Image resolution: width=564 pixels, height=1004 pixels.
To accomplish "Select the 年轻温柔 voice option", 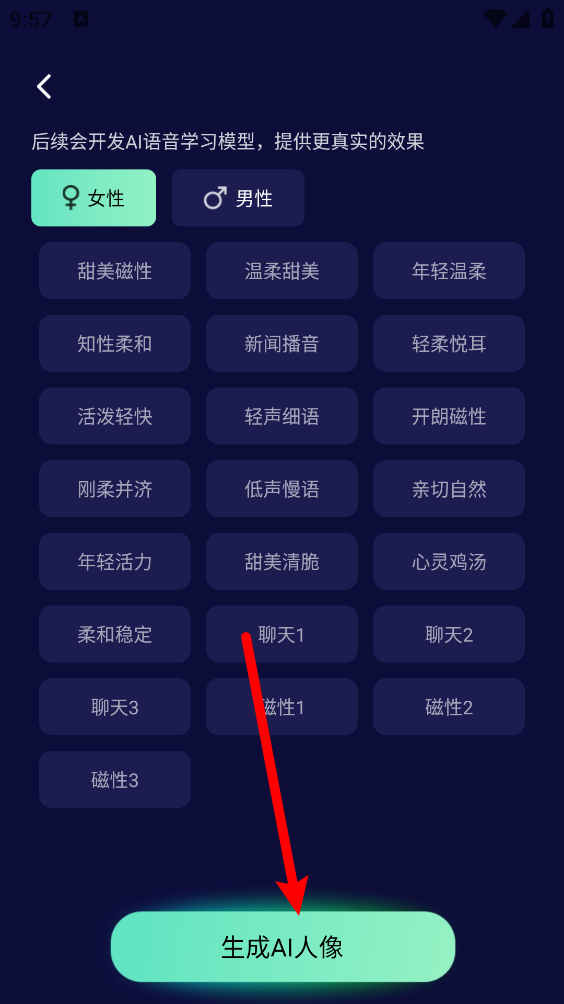I will point(449,271).
